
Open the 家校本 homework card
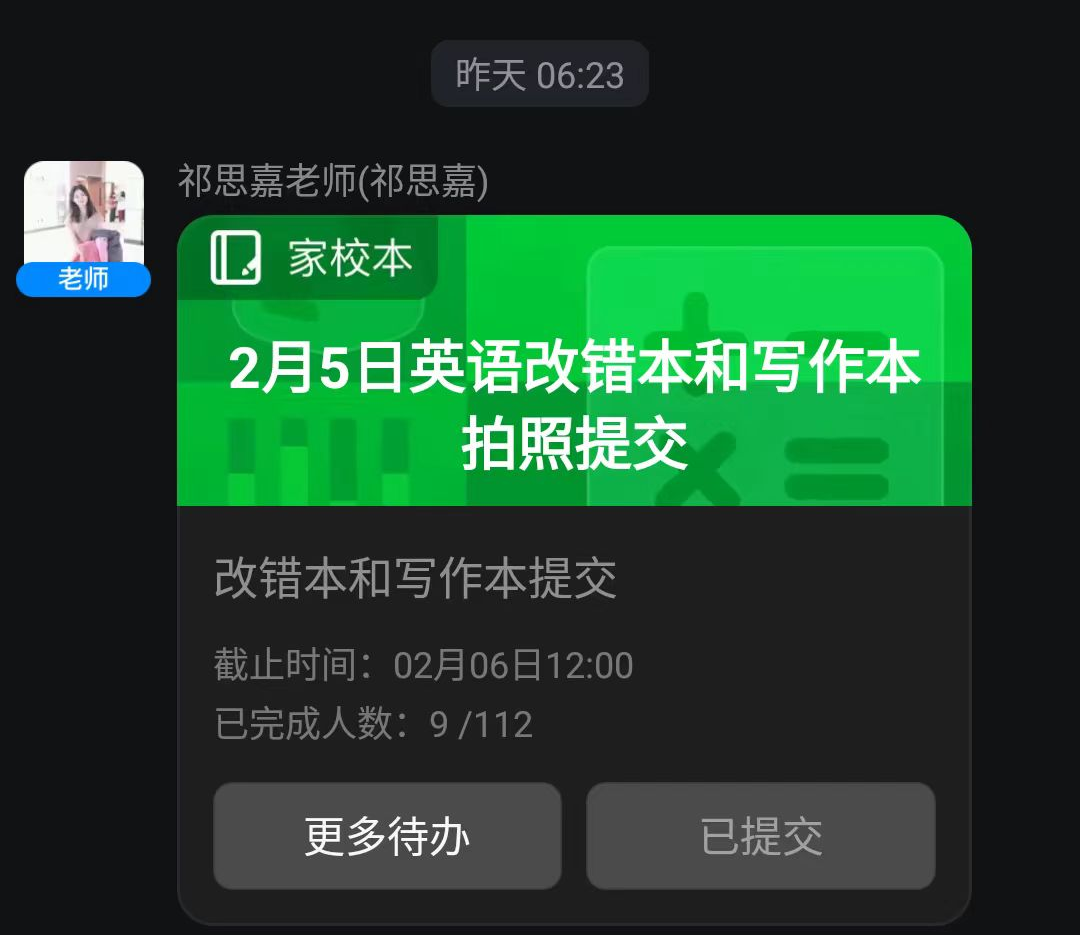point(574,400)
